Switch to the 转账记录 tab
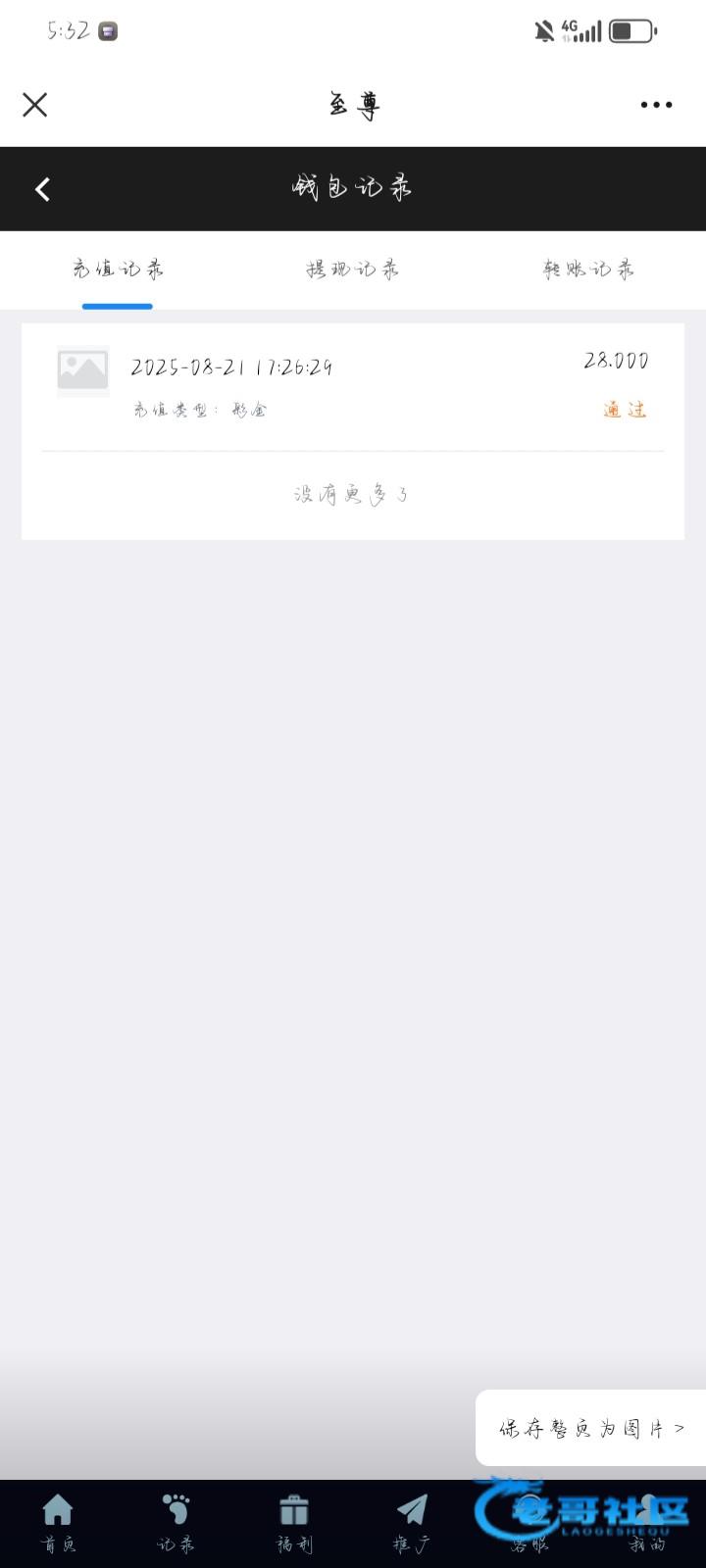This screenshot has width=706, height=1568. pos(588,269)
